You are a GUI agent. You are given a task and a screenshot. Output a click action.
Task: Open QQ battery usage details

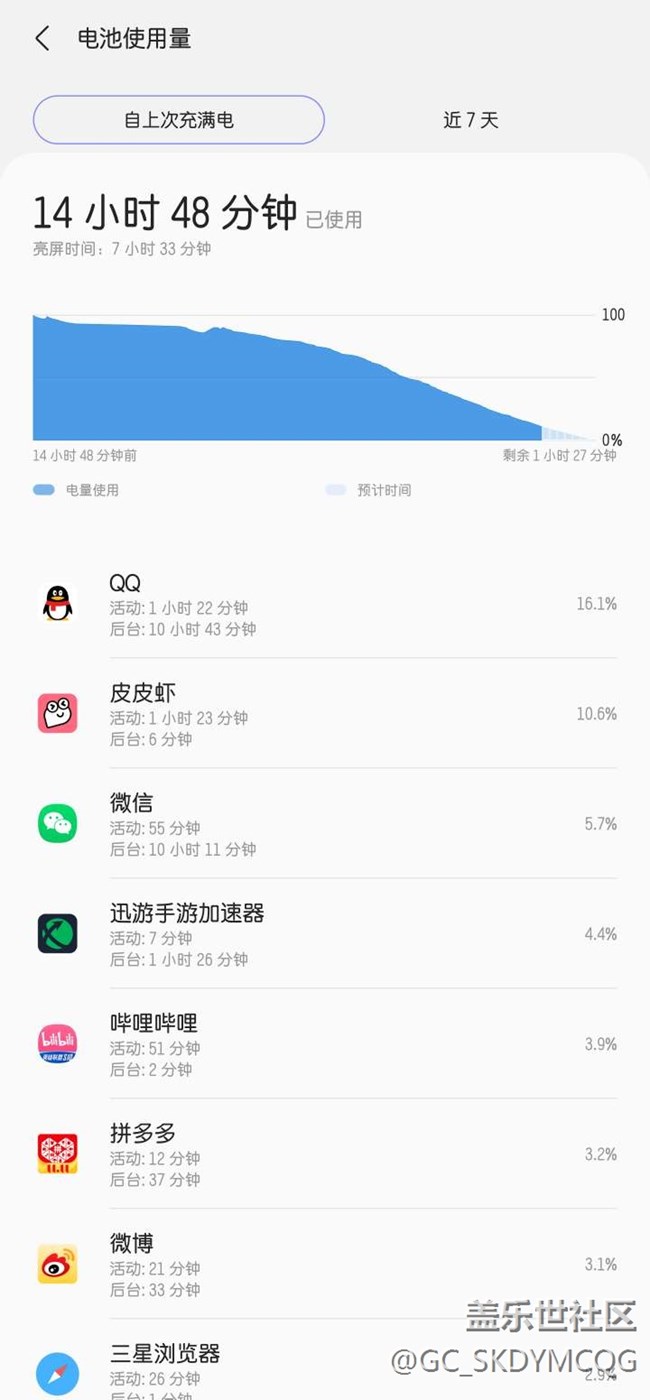[x=325, y=603]
